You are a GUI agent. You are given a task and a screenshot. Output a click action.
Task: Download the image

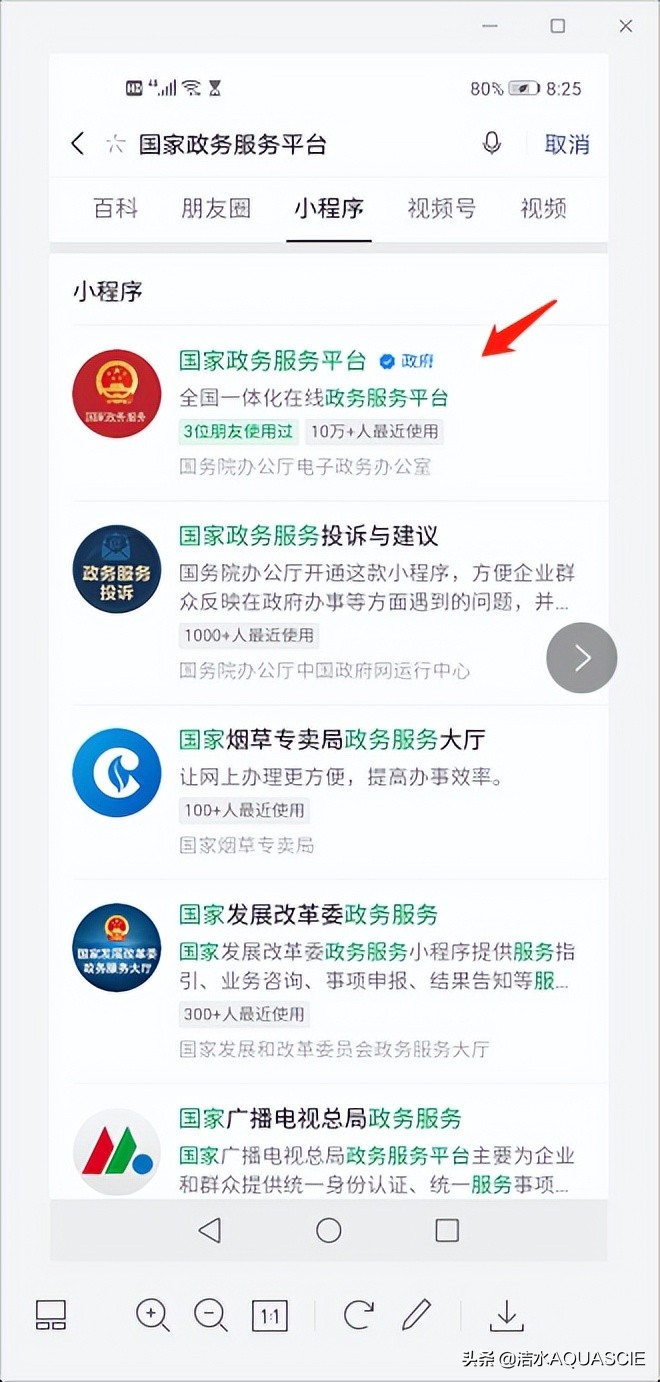(x=507, y=1315)
